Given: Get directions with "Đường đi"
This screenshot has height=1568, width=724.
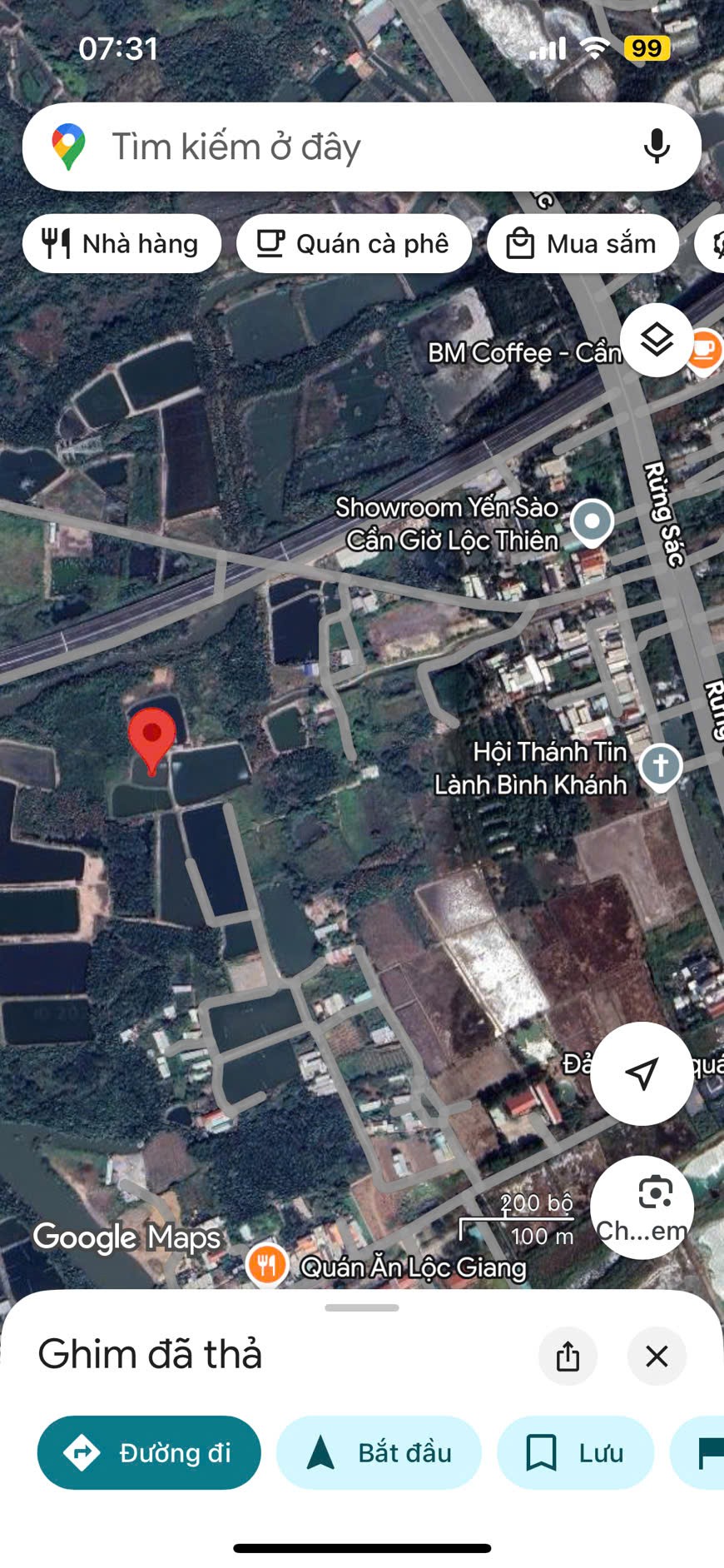Looking at the screenshot, I should [x=149, y=1453].
